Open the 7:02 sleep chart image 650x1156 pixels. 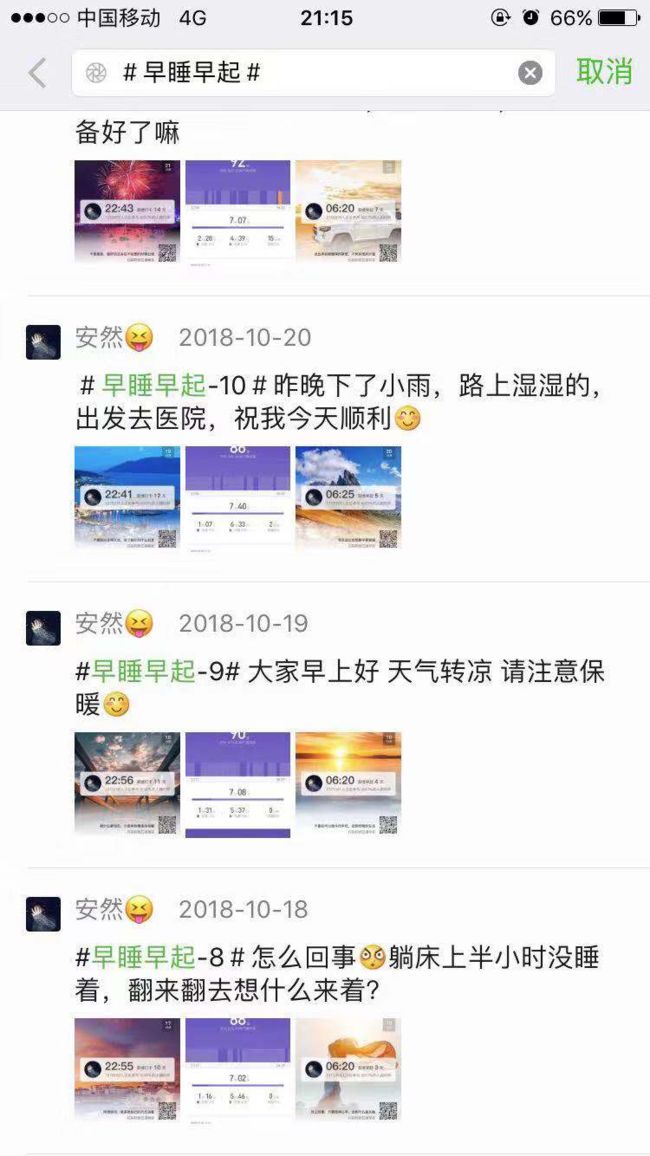click(x=237, y=1070)
